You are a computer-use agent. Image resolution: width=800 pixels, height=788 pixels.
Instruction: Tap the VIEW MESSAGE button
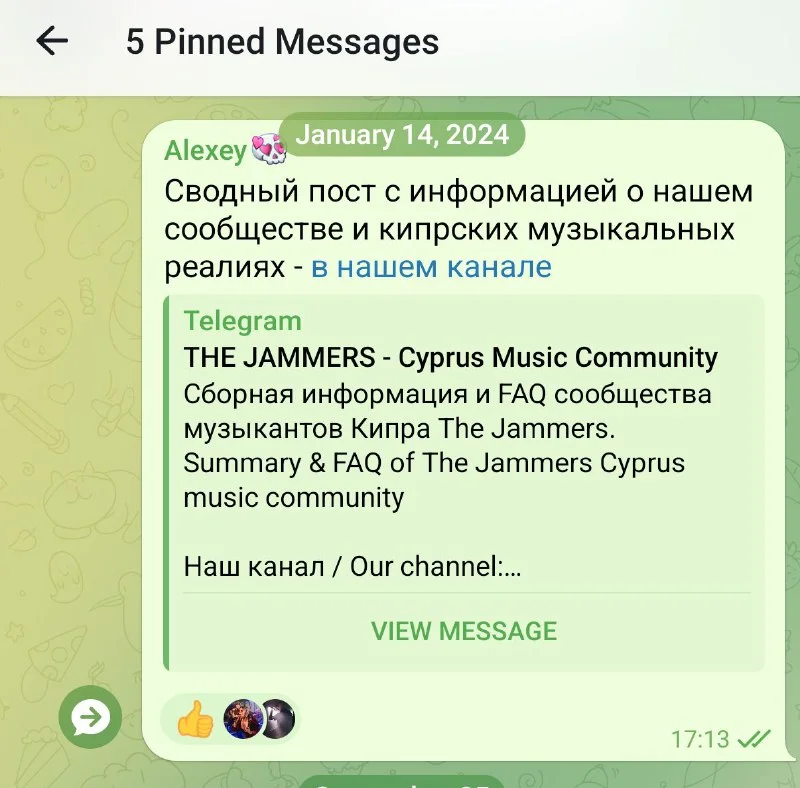click(x=464, y=631)
